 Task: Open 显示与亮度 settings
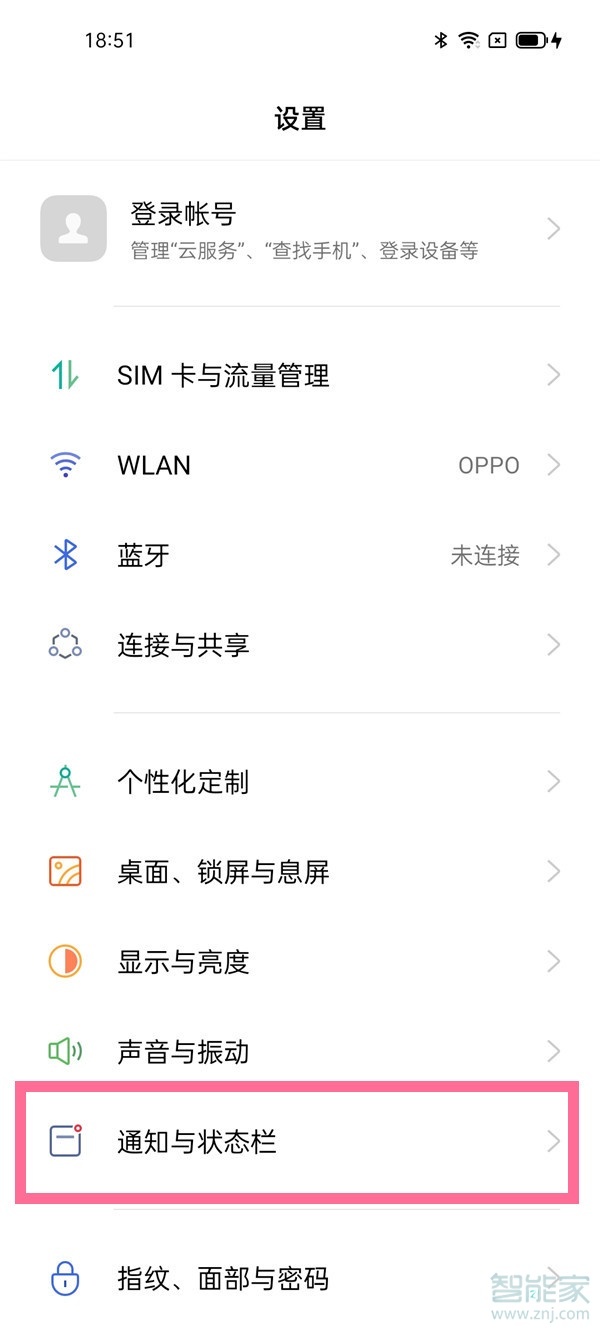pos(300,962)
